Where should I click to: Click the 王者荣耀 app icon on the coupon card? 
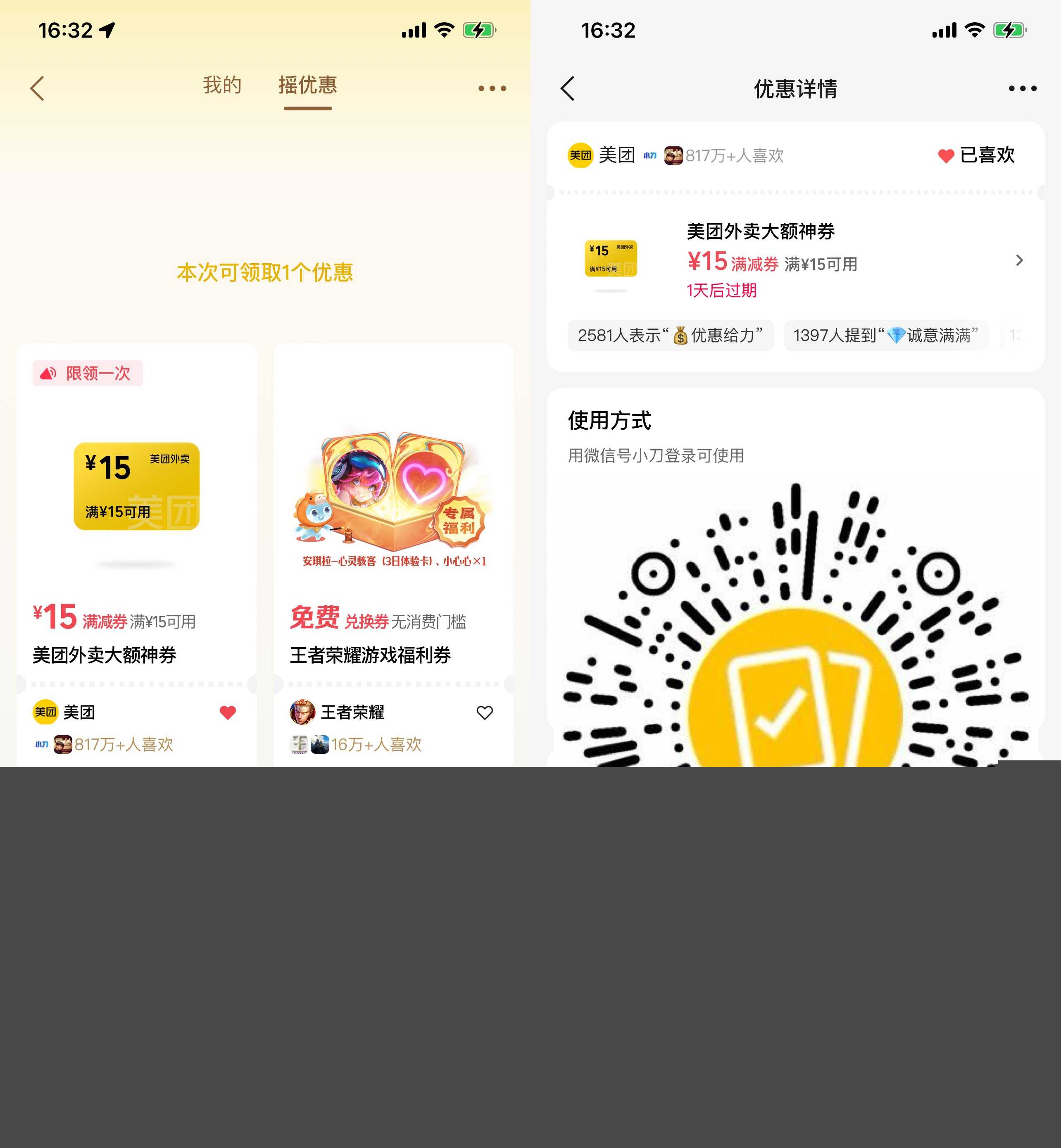pyautogui.click(x=302, y=712)
